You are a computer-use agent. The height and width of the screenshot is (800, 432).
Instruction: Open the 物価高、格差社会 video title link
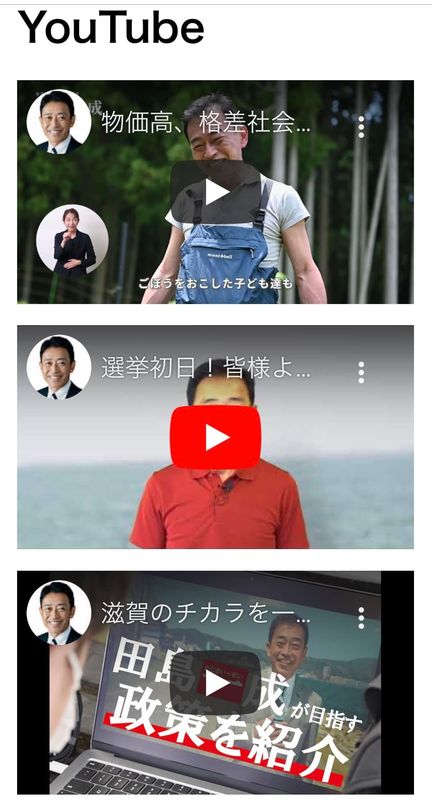pos(206,123)
